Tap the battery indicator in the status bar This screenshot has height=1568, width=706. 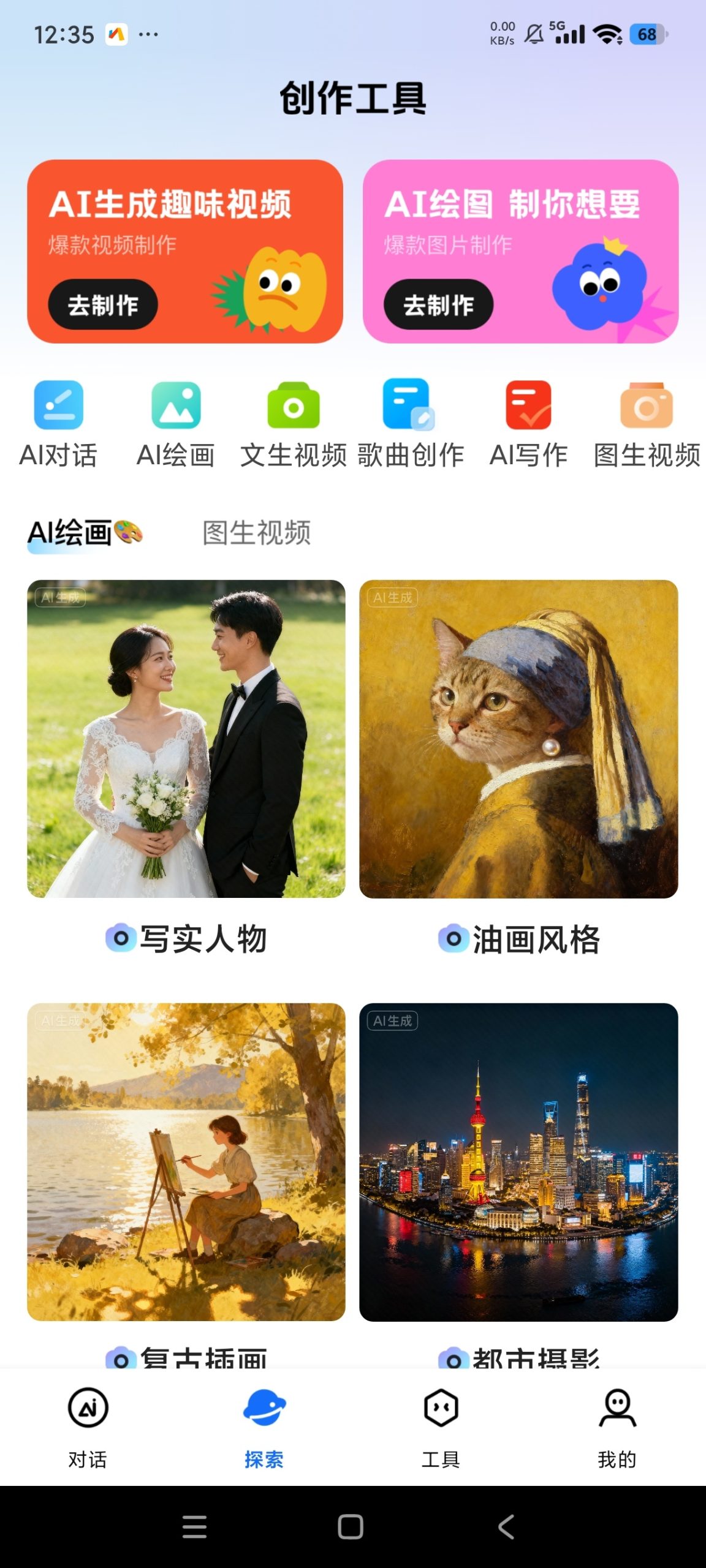(647, 35)
